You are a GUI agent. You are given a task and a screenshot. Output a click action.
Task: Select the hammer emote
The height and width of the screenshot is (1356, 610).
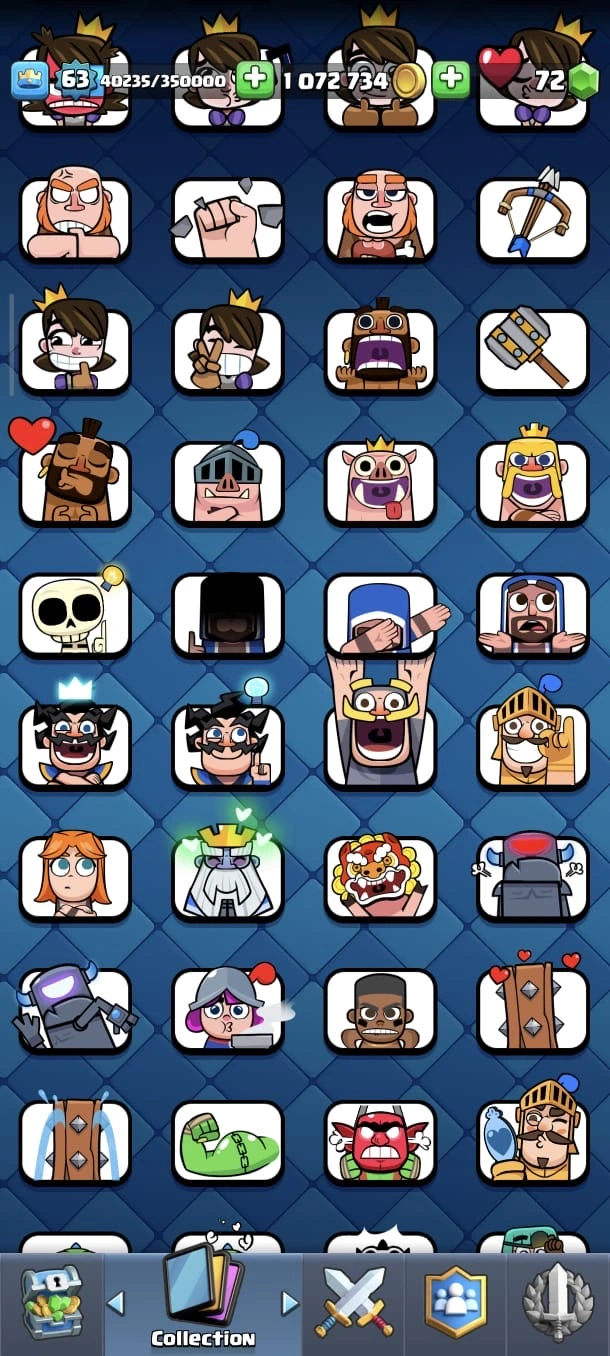pos(532,350)
